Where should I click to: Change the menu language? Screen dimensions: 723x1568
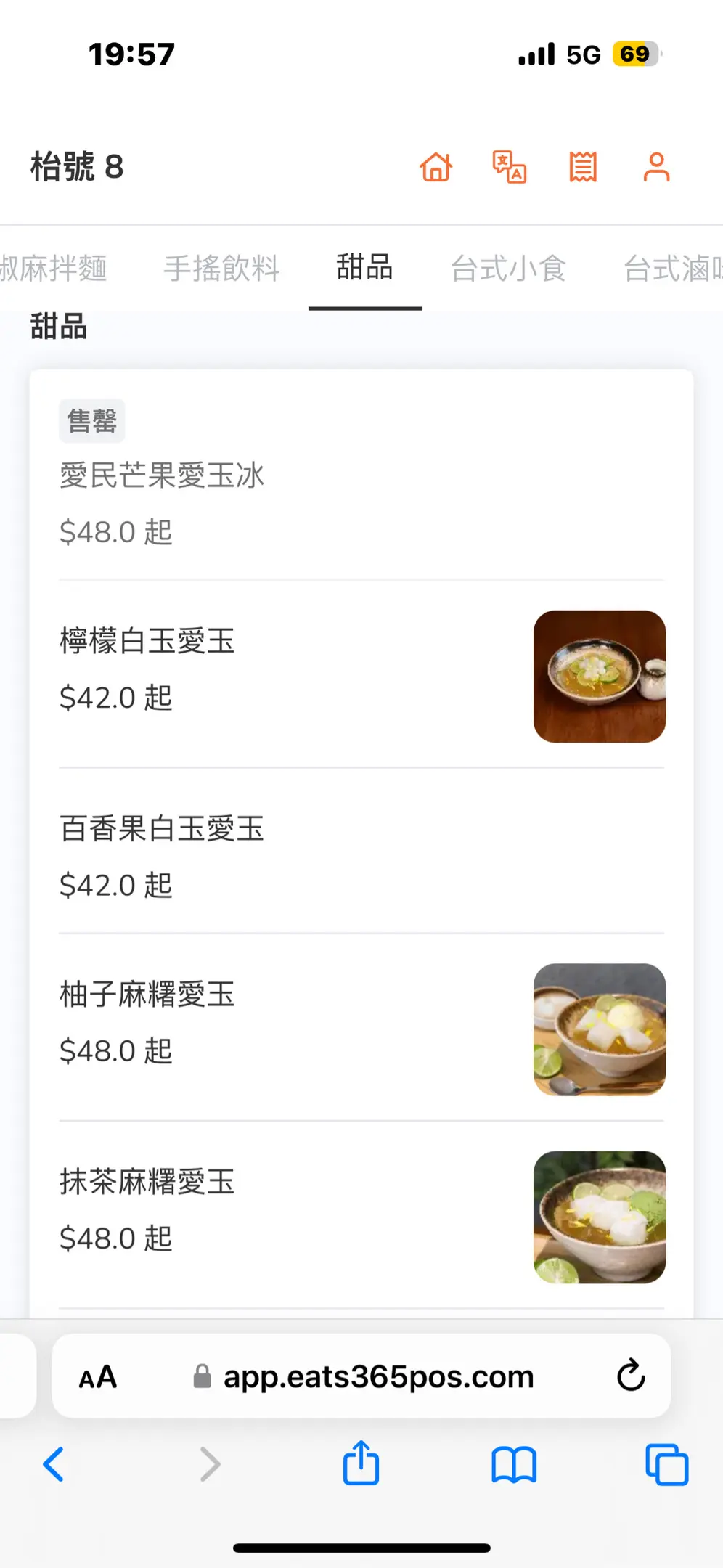pos(510,167)
